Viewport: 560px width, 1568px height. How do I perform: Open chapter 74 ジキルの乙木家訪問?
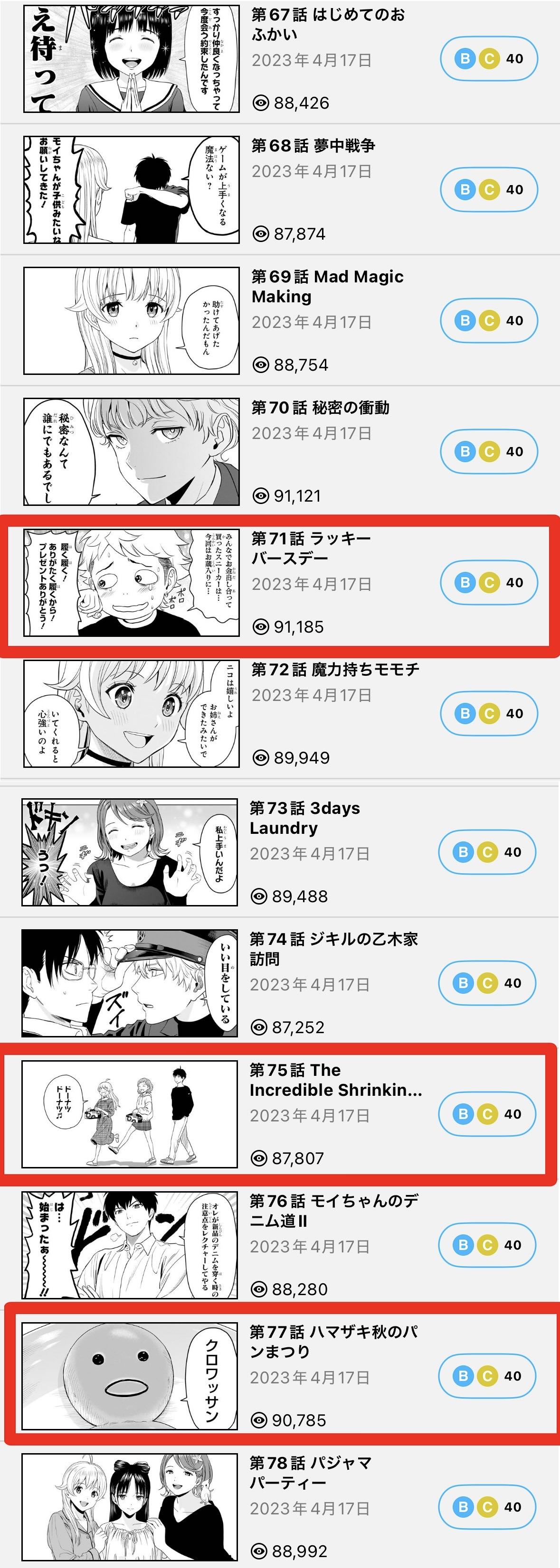pyautogui.click(x=333, y=948)
